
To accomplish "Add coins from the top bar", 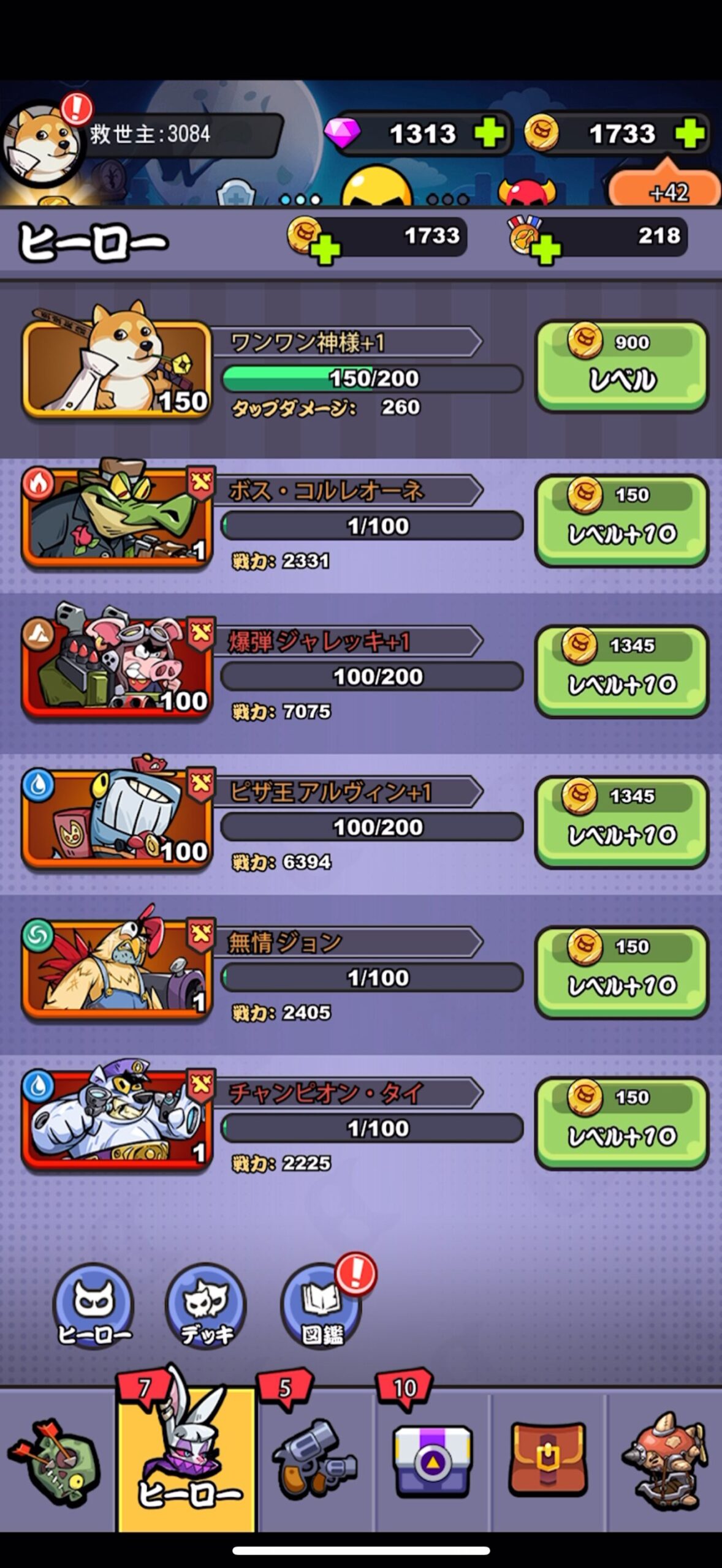I will pyautogui.click(x=690, y=134).
